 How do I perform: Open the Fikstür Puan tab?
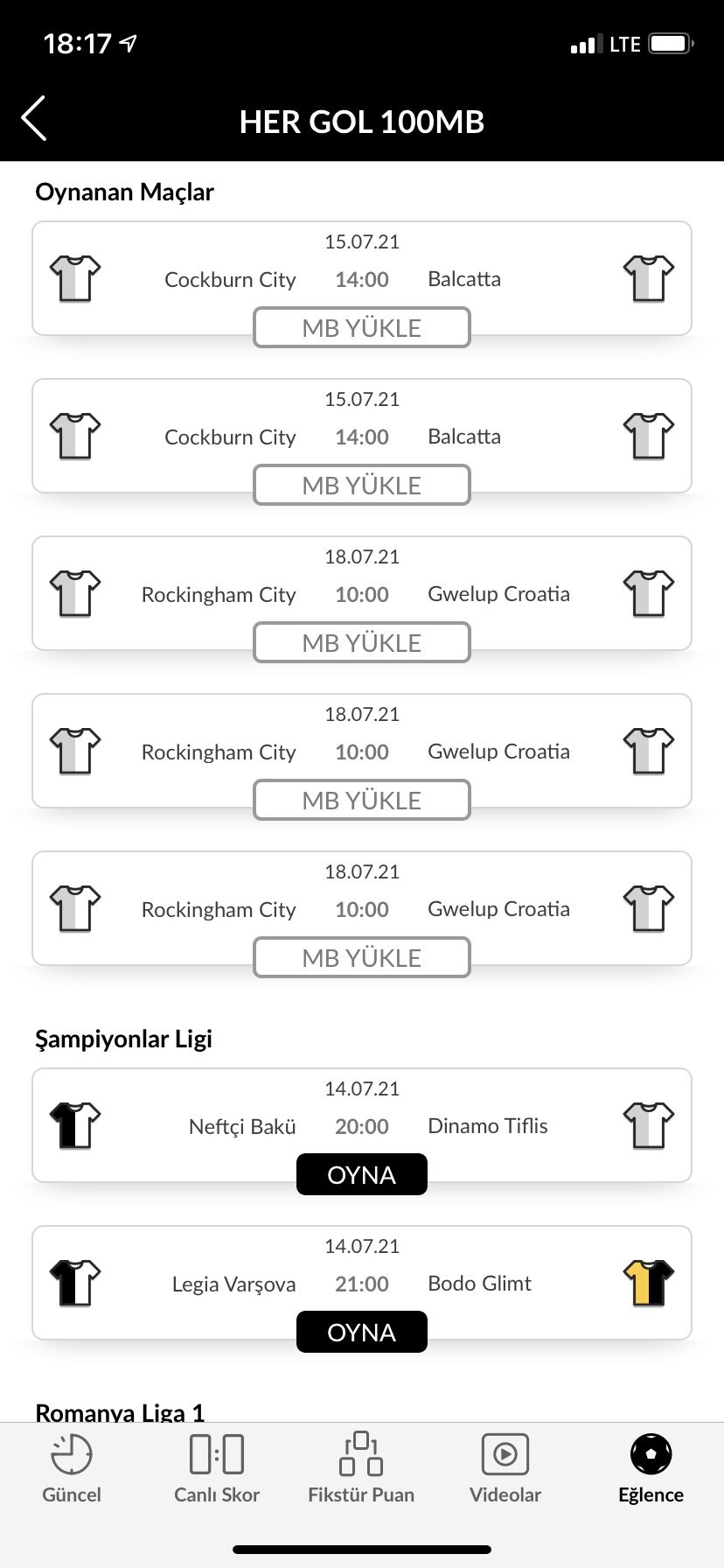pyautogui.click(x=361, y=1470)
